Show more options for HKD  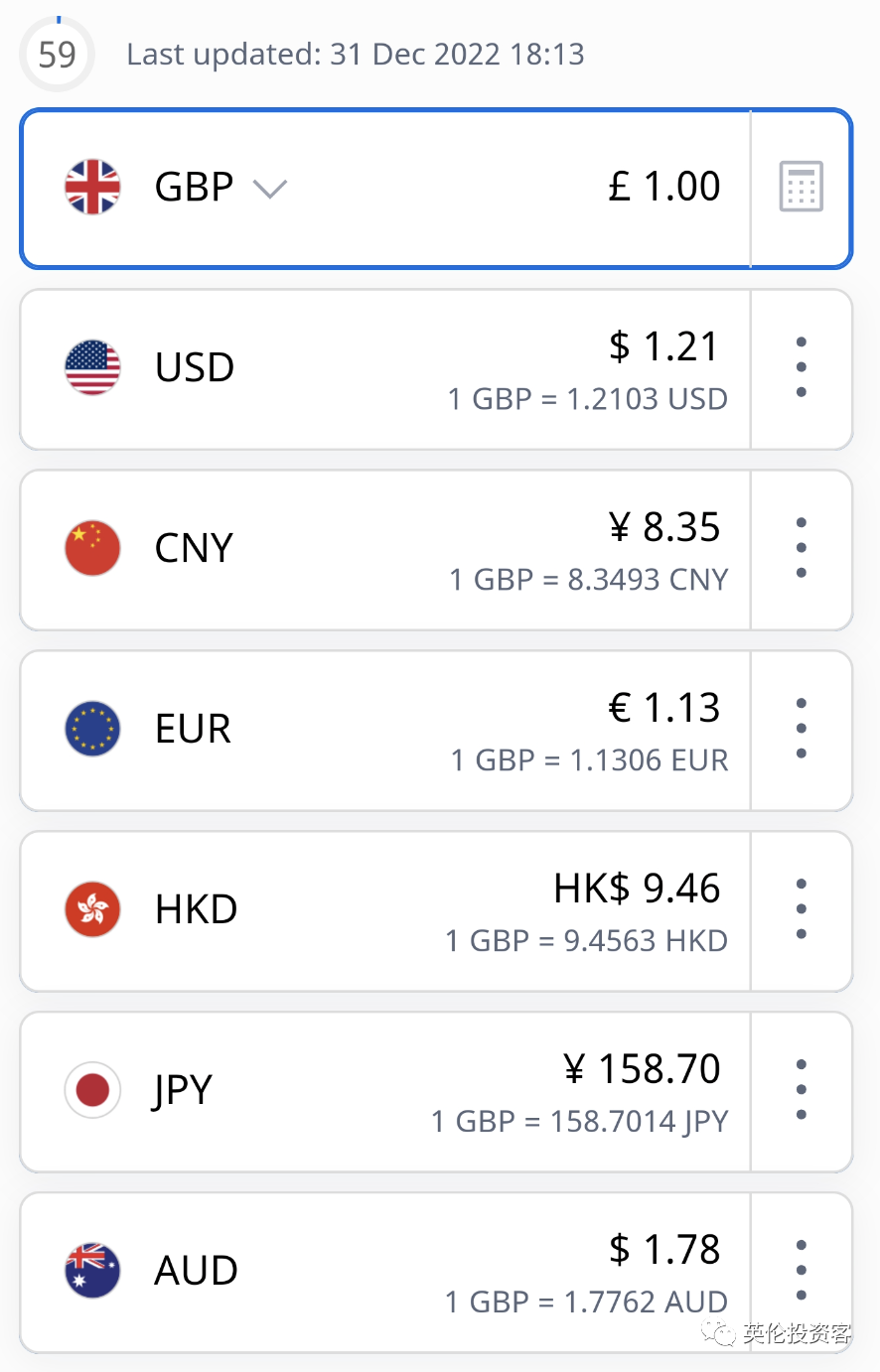pos(801,909)
